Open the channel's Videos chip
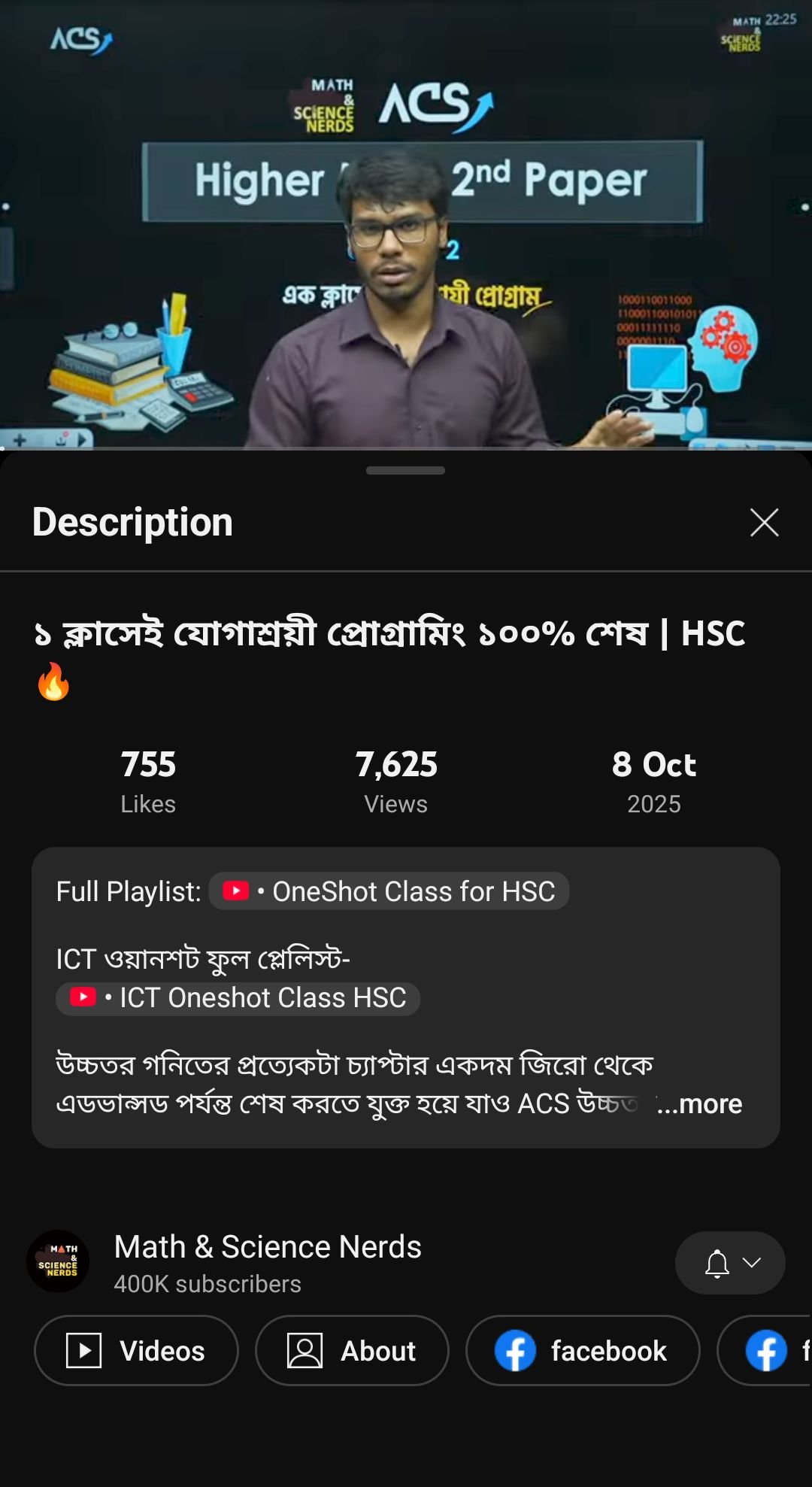This screenshot has width=812, height=1487. pos(136,1351)
